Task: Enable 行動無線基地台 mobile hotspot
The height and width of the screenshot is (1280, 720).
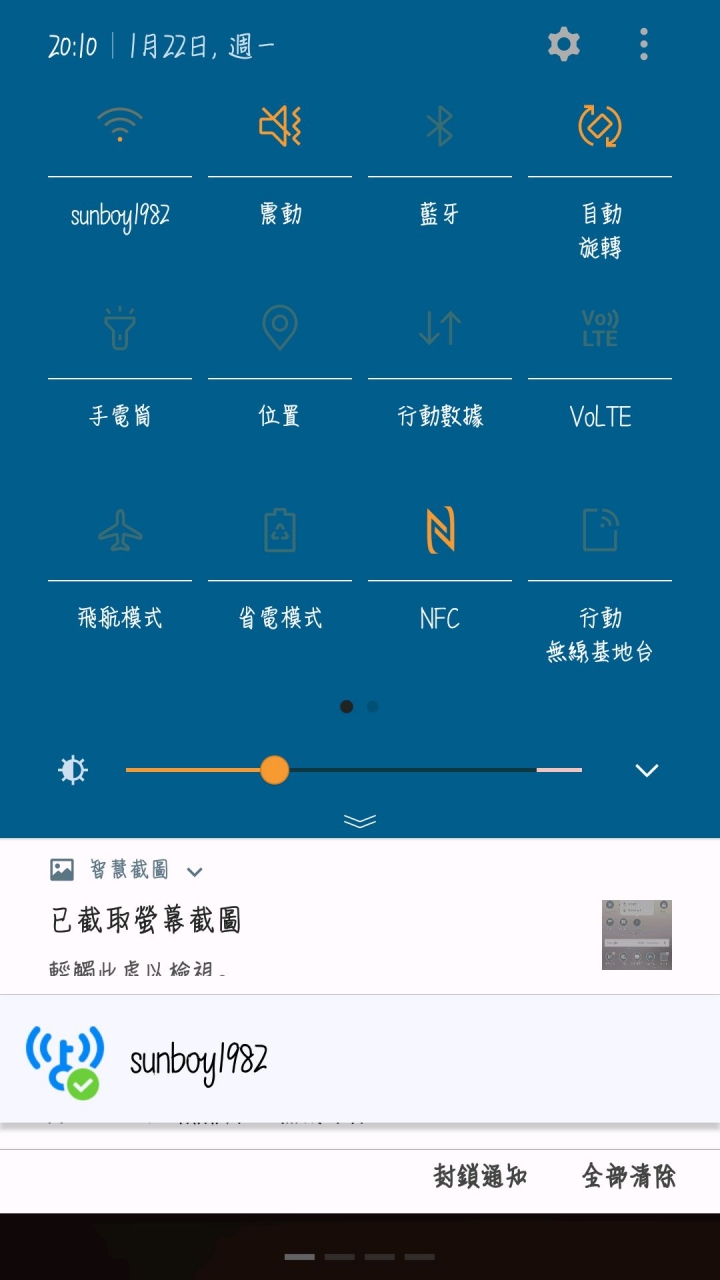Action: click(x=600, y=530)
